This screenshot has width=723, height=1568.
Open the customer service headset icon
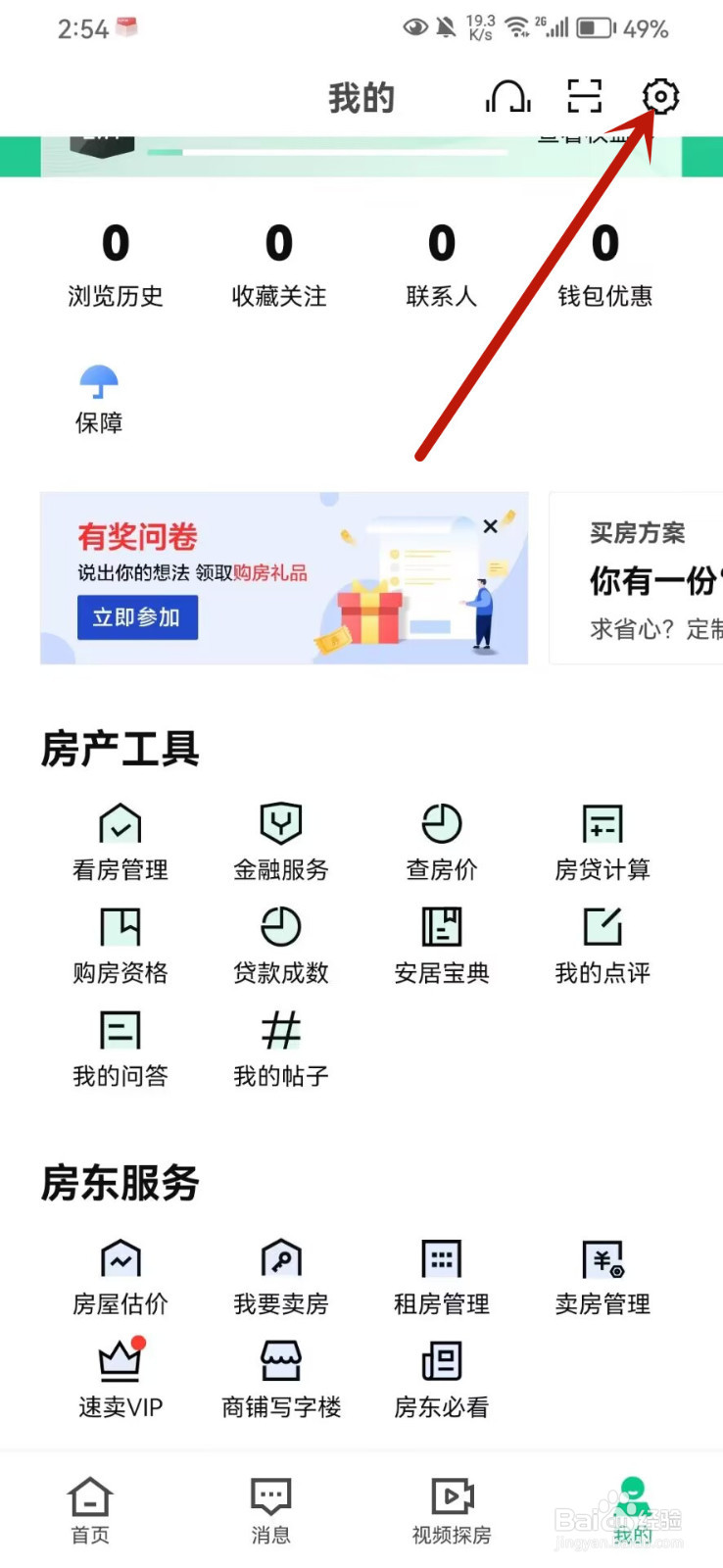point(507,96)
